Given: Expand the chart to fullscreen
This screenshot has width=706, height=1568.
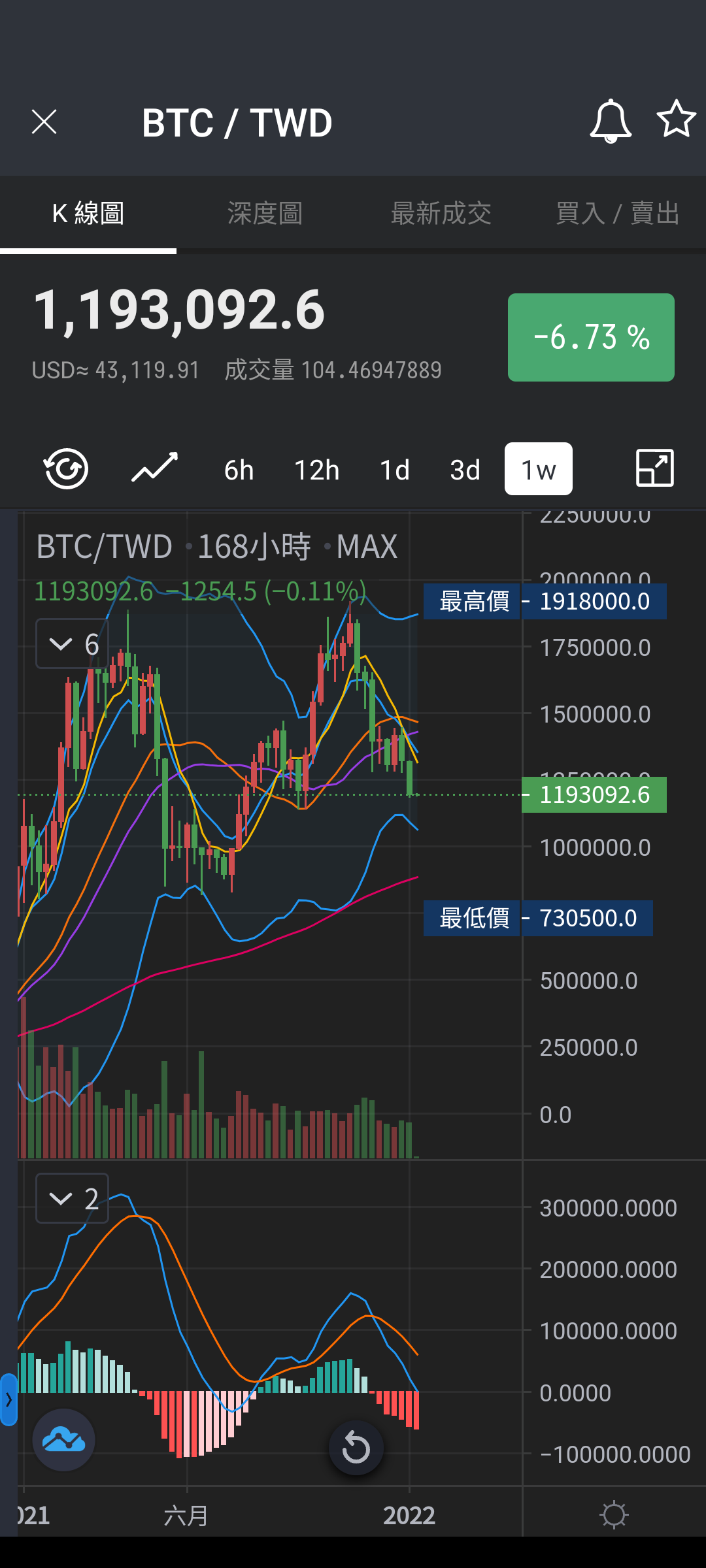Looking at the screenshot, I should point(654,468).
